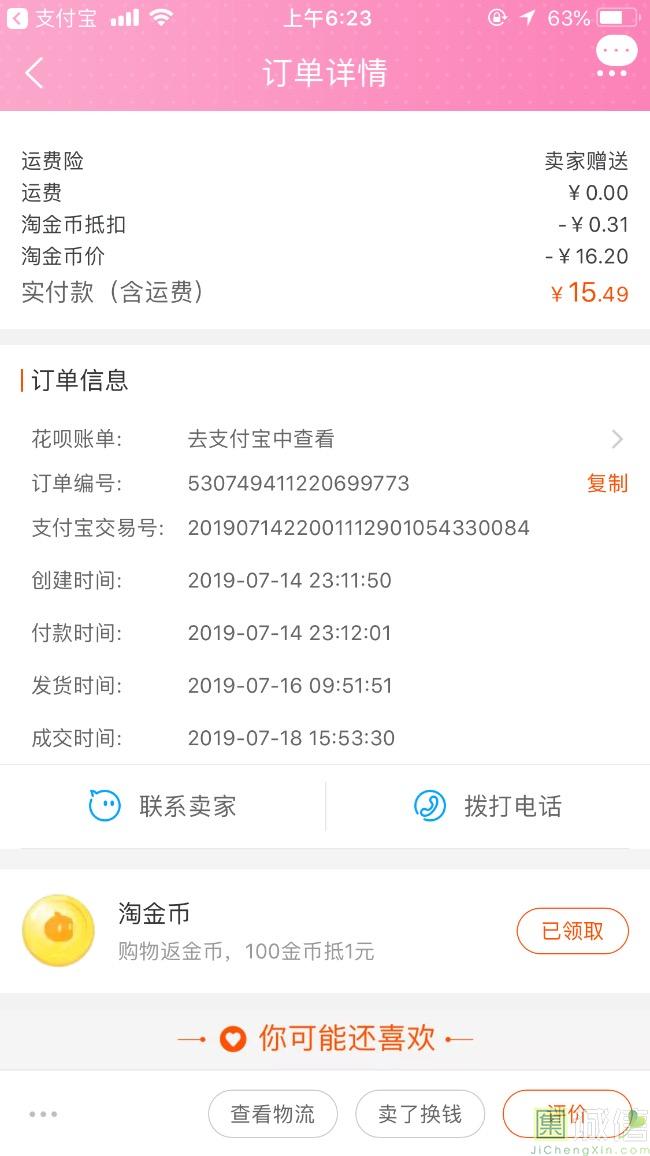Tap the 评价 button to review

(x=567, y=1114)
